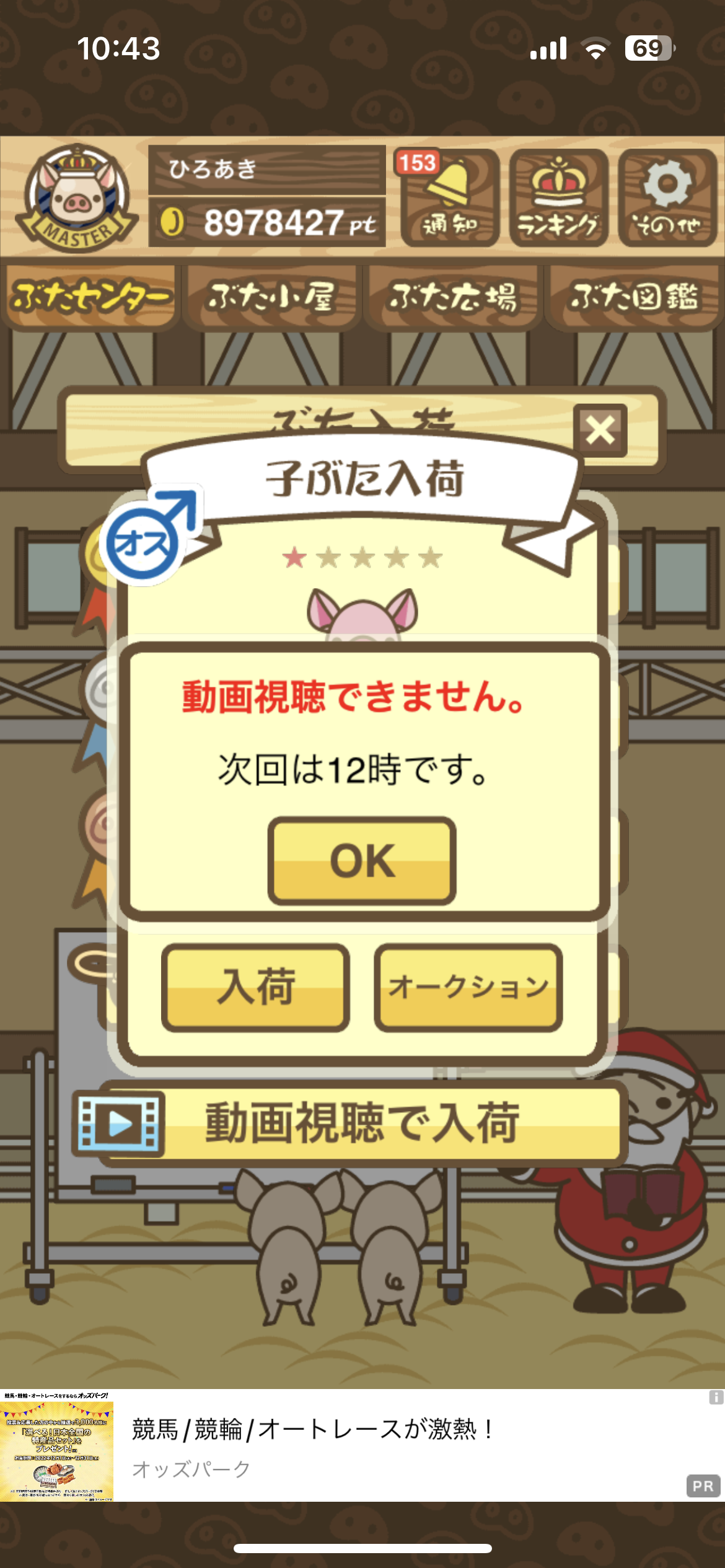Tap the ad info icon
This screenshot has height=1568, width=725.
(x=716, y=1397)
